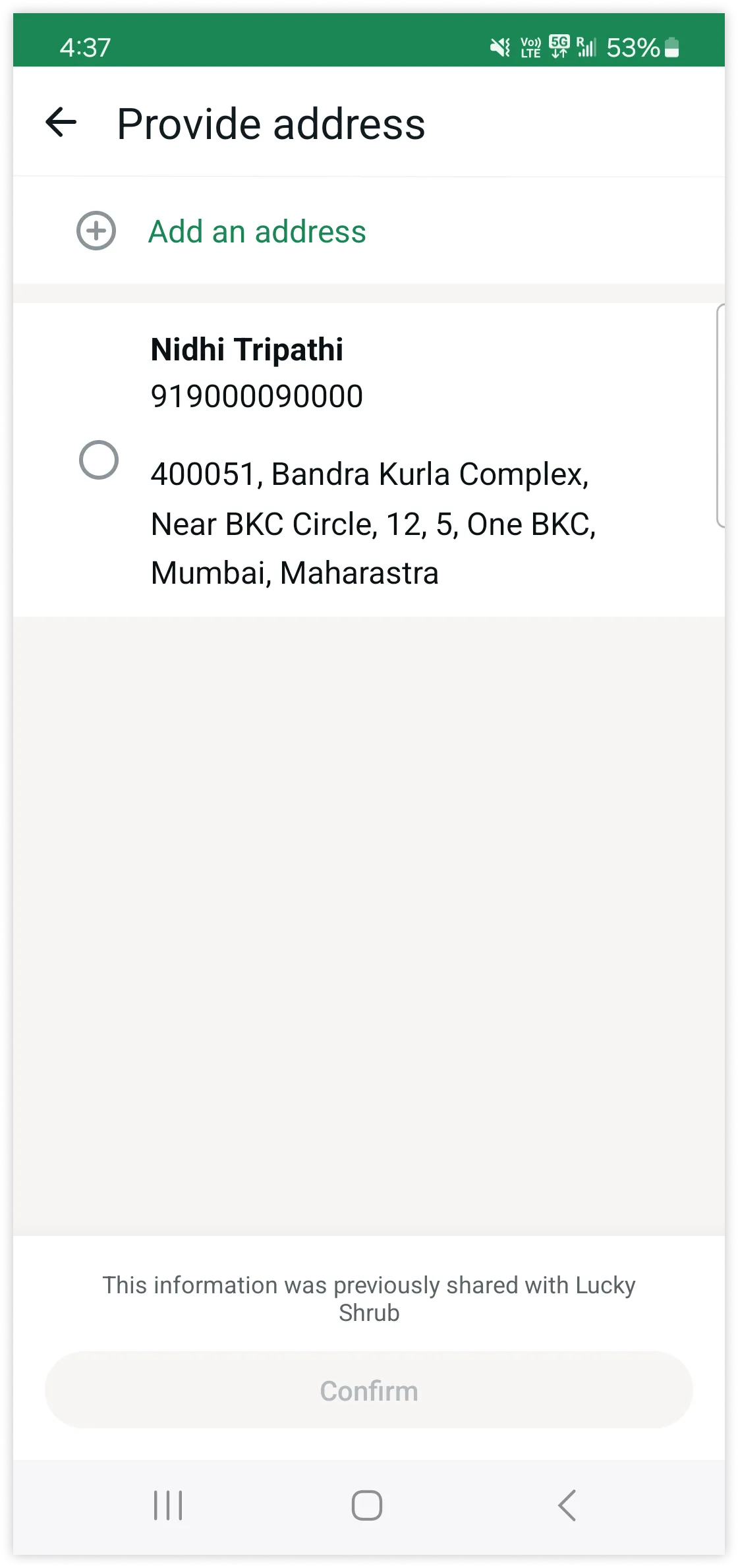Add an address
Viewport: 738px width, 1568px height.
[x=256, y=231]
